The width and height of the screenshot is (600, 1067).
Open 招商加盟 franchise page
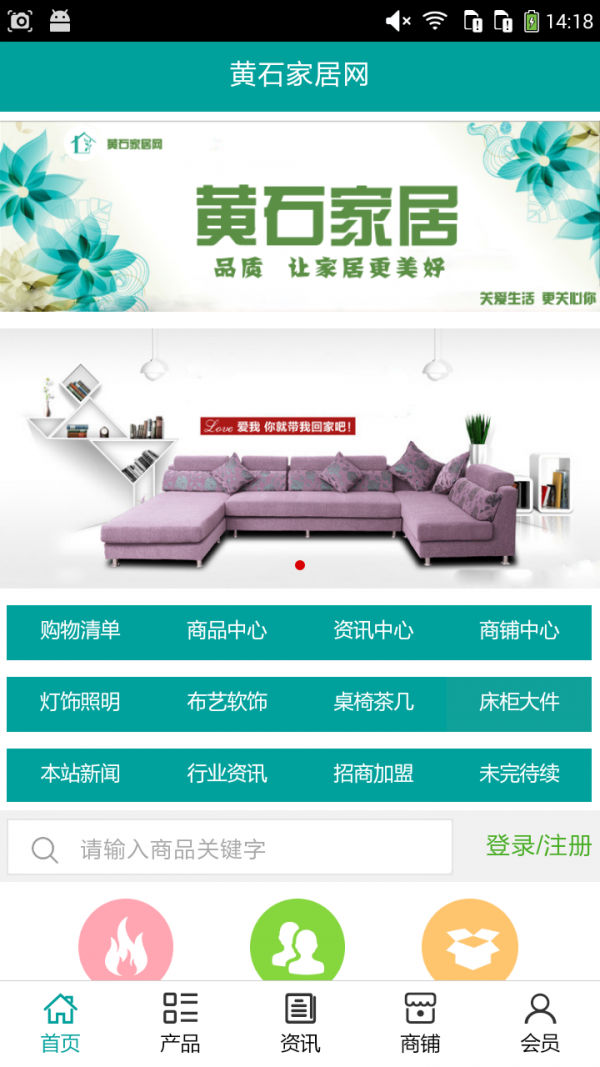(373, 774)
